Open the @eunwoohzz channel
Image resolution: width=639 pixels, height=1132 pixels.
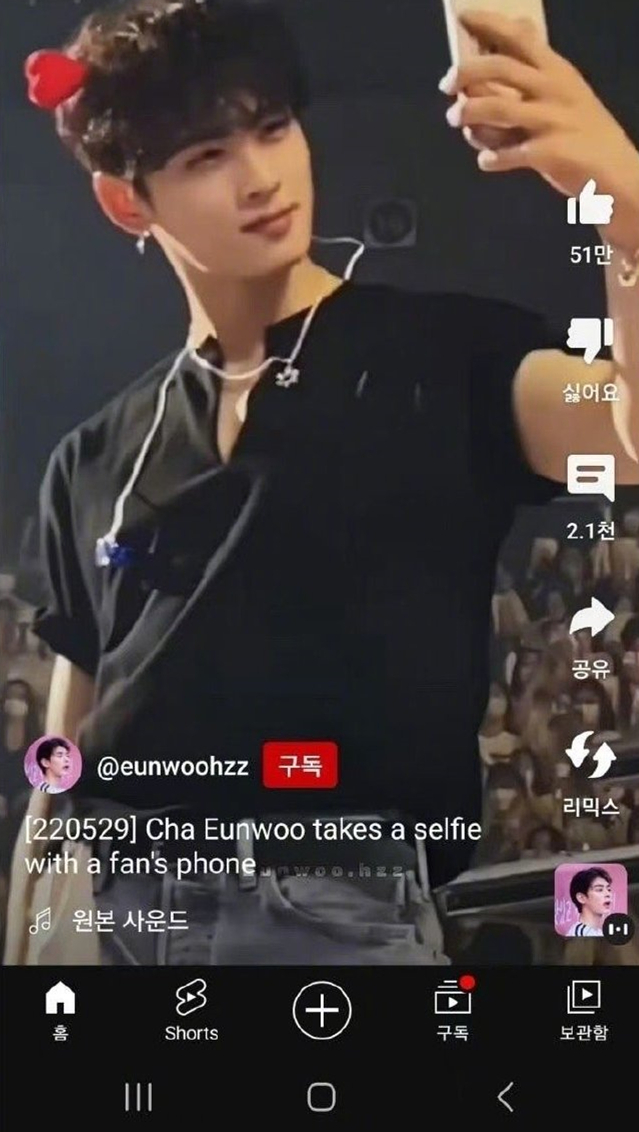pyautogui.click(x=173, y=766)
